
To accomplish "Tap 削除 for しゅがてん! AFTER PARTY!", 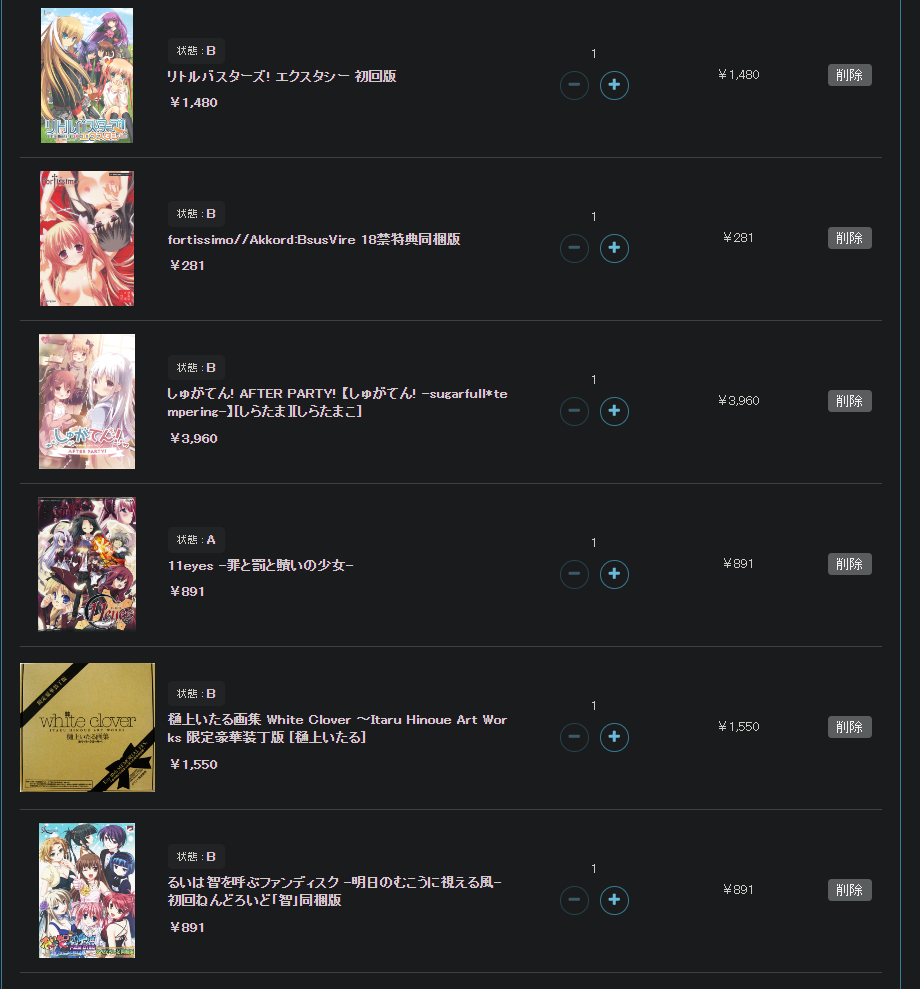I will [849, 401].
